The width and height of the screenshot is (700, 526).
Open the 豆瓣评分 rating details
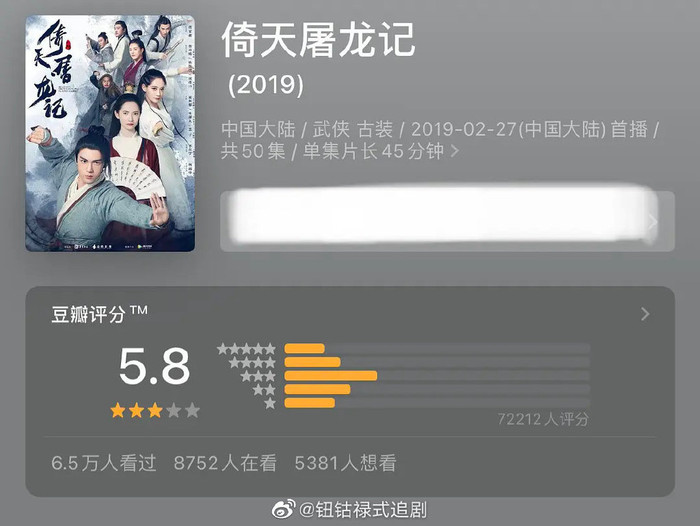(644, 314)
